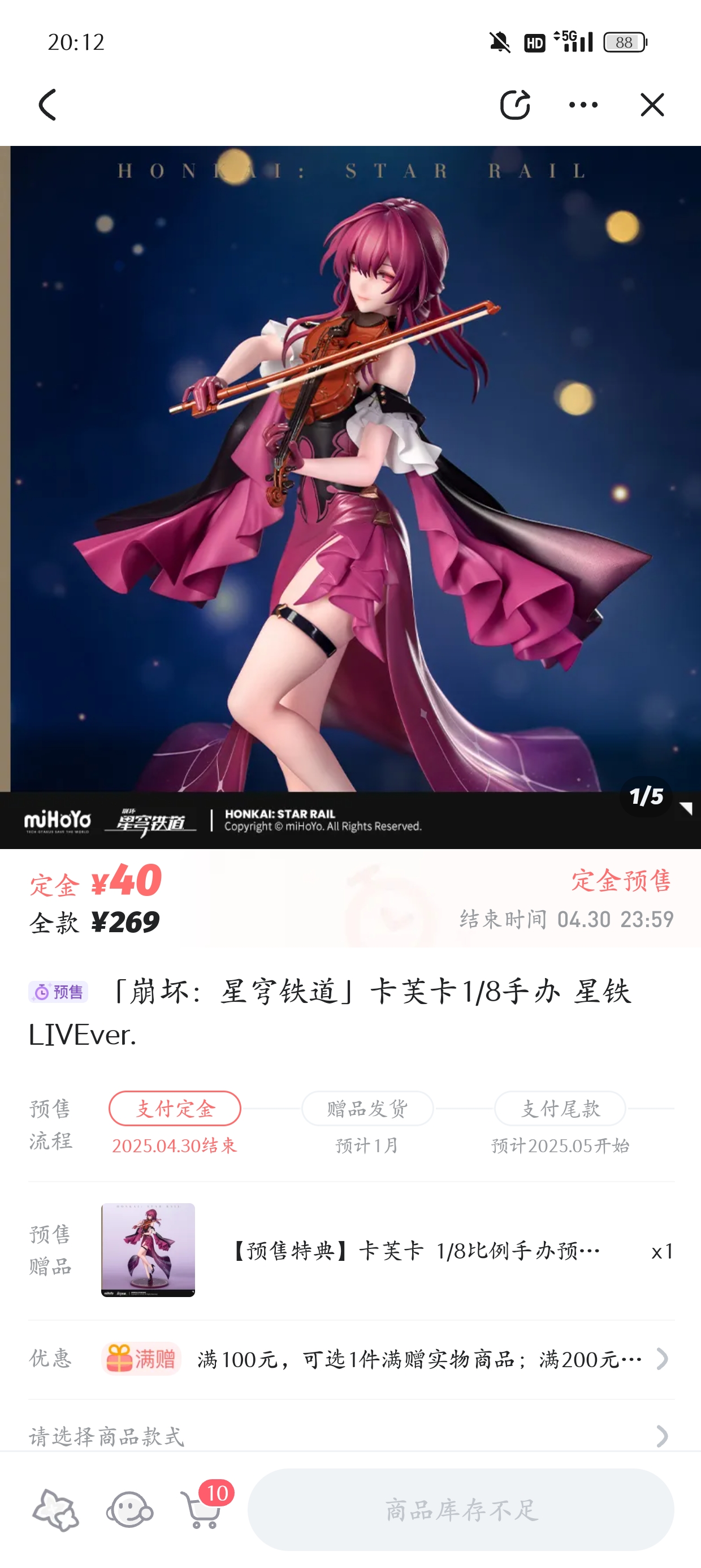View the 满赠 discount offer details
The height and width of the screenshot is (1568, 701).
point(351,1359)
